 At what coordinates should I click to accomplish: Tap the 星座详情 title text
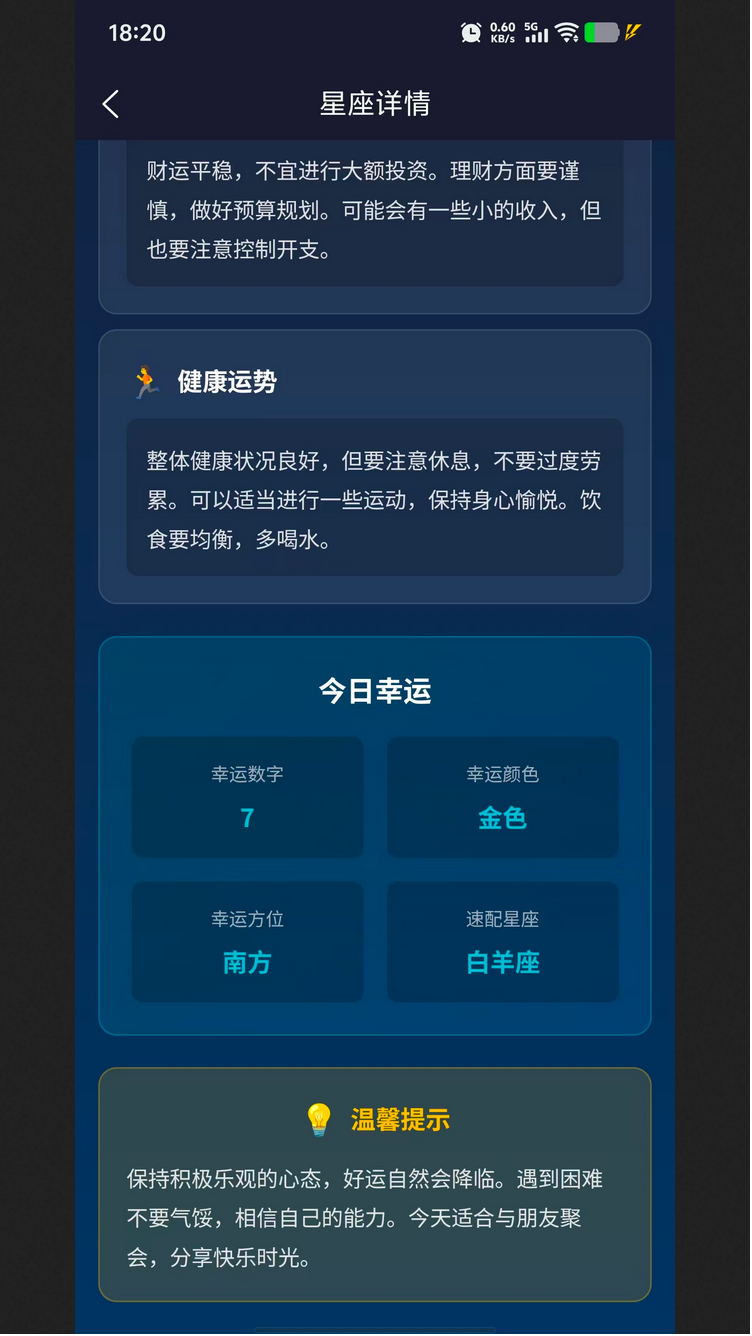[x=375, y=104]
